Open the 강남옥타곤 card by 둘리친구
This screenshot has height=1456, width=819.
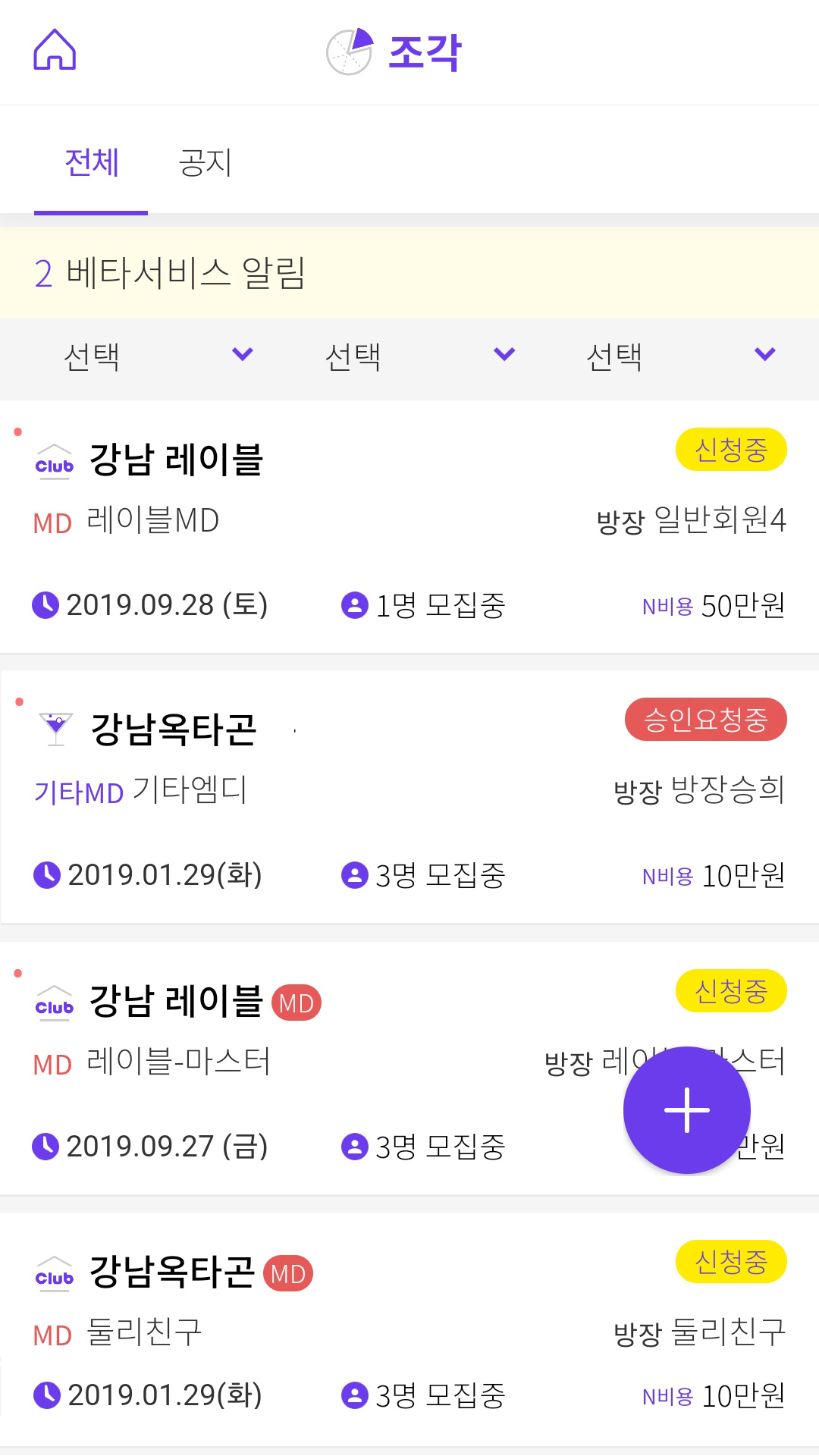409,1329
